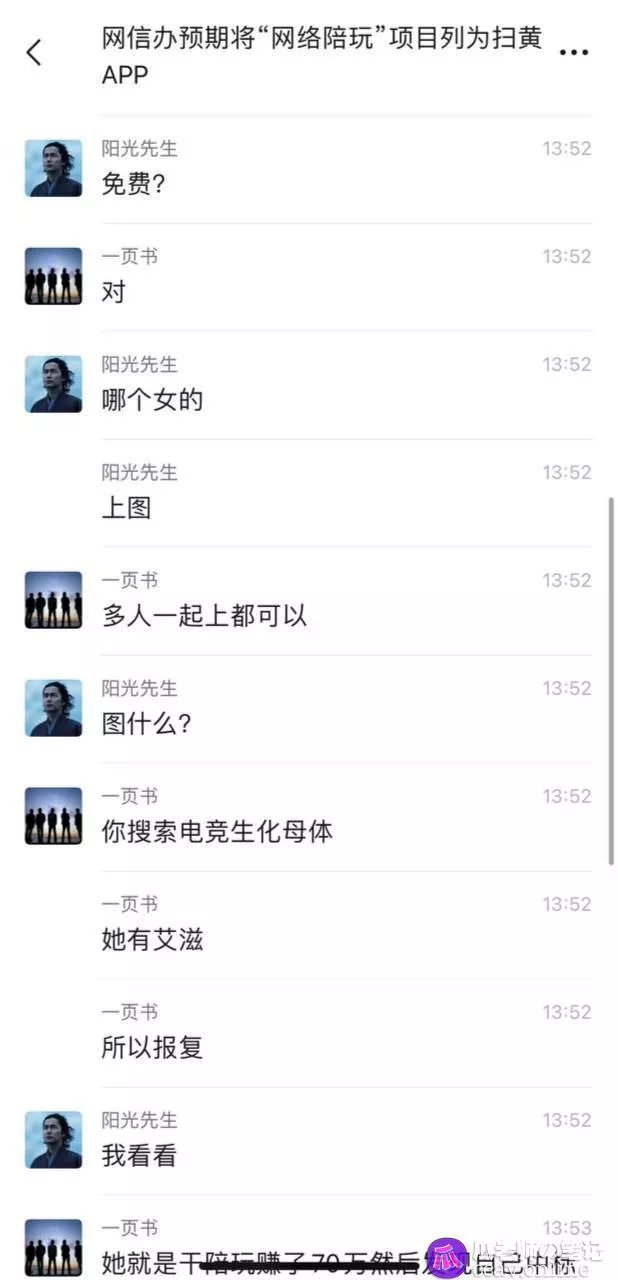Screen dimensions: 618x1280
Task: Open 阳光先生's avatar beside 免费?
Action: 53,168
